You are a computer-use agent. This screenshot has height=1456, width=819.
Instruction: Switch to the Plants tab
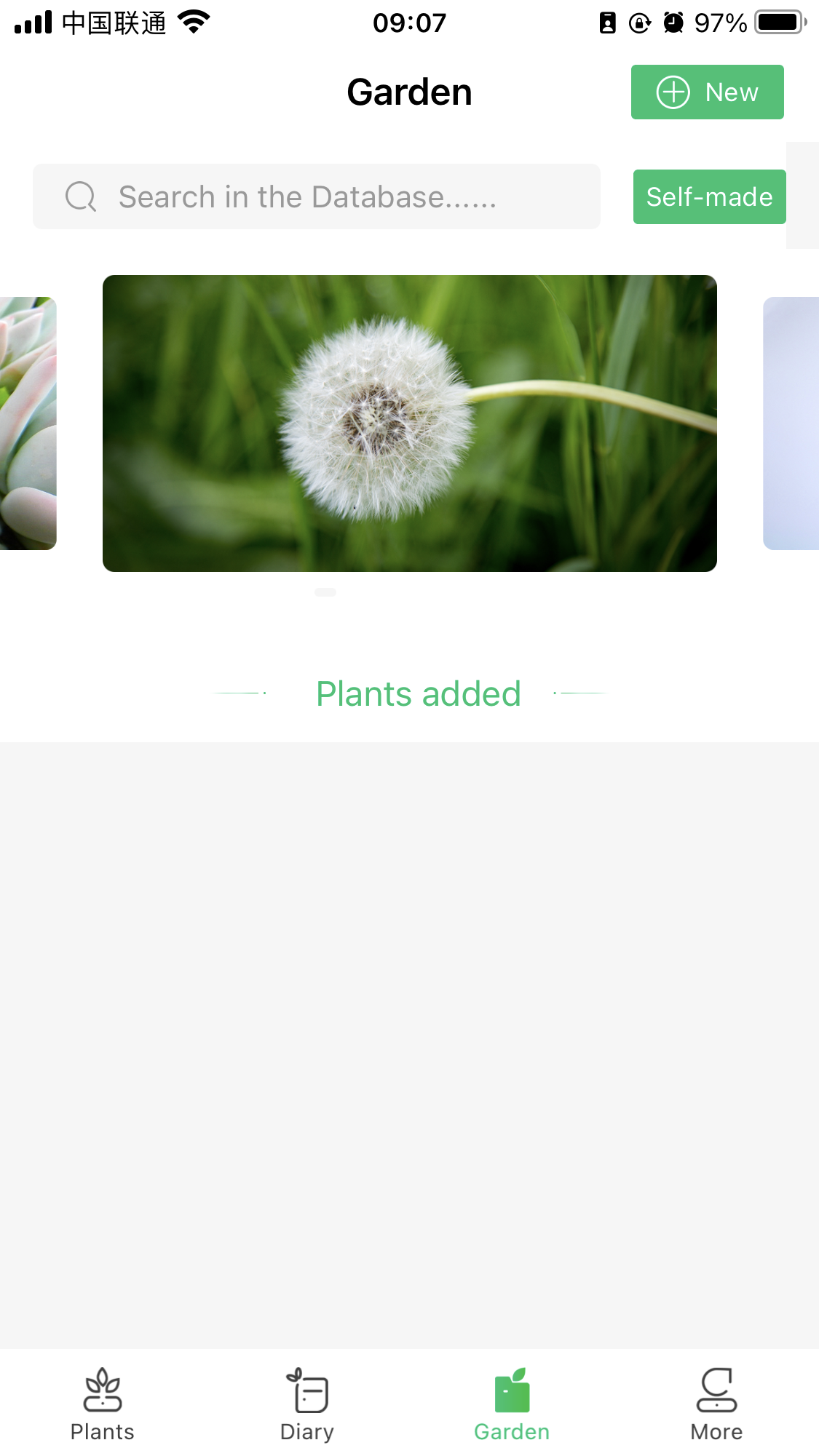103,1404
